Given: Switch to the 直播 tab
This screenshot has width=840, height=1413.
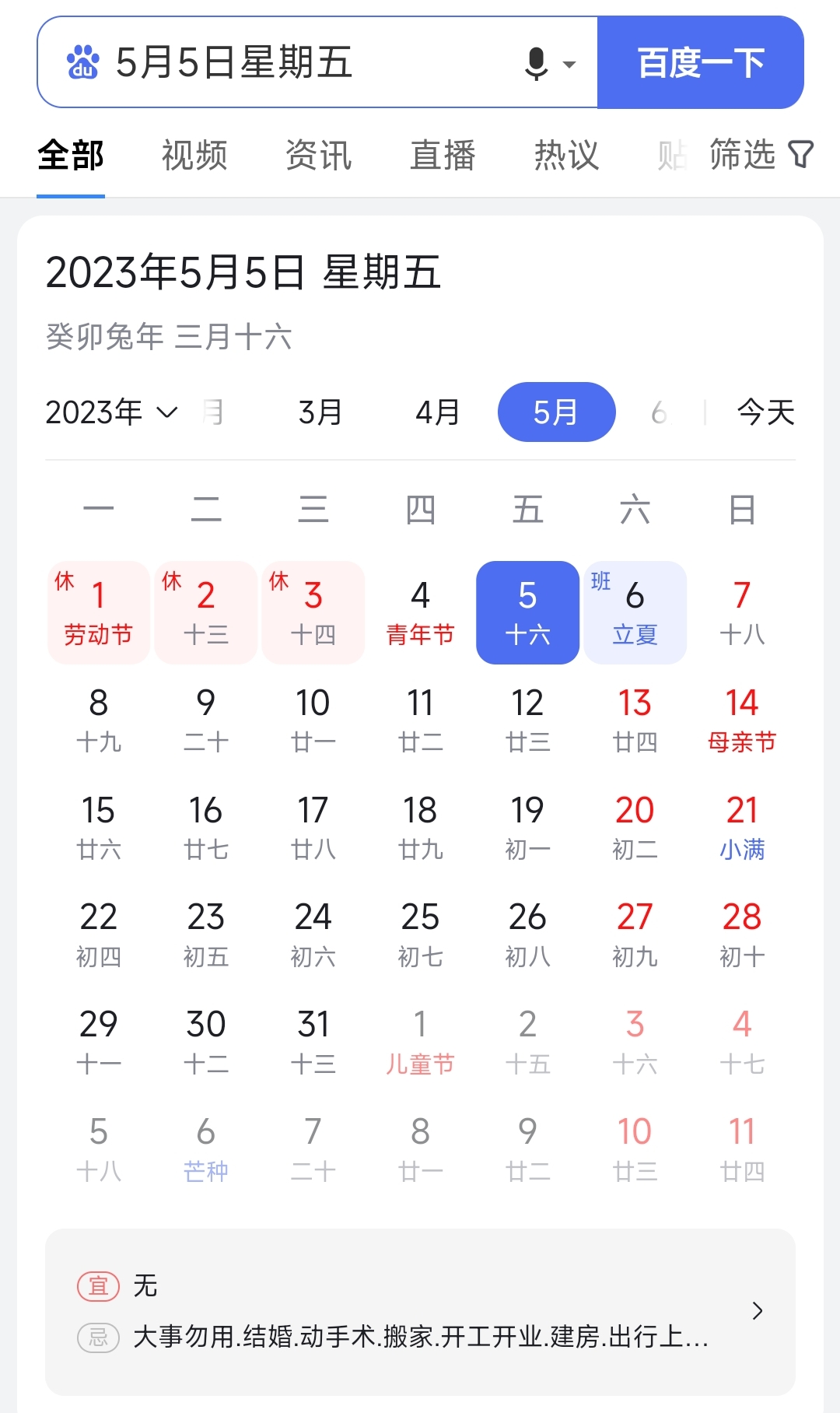Looking at the screenshot, I should click(443, 155).
